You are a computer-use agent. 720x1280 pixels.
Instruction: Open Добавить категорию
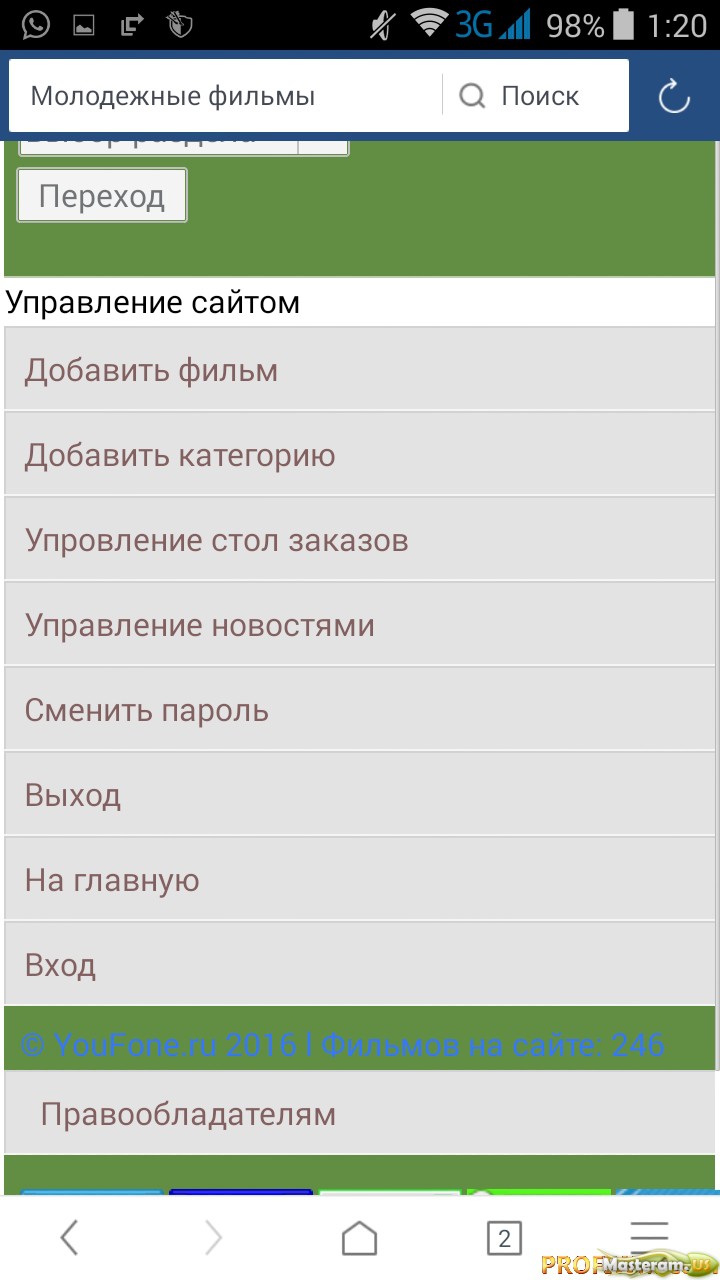(x=360, y=455)
